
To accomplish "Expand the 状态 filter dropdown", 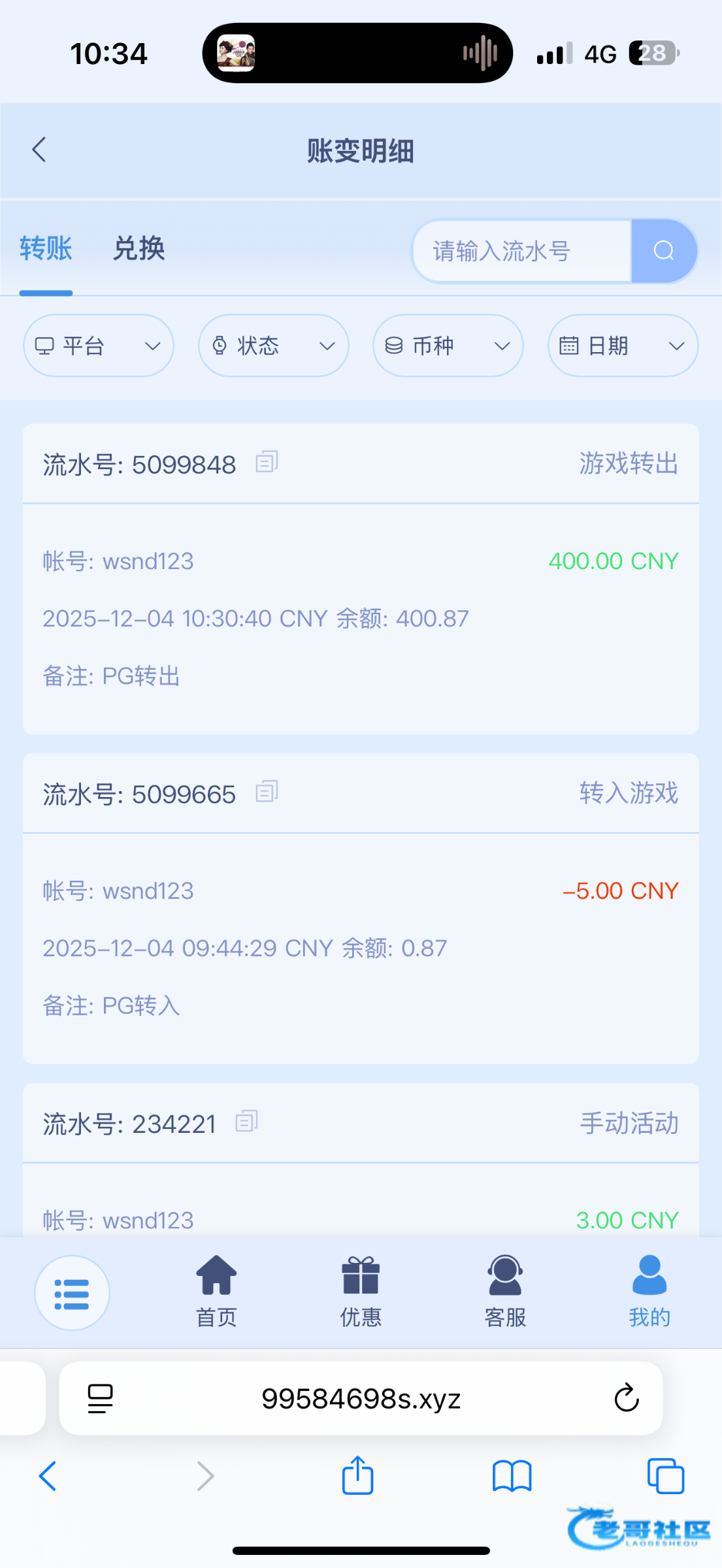I will [x=274, y=346].
